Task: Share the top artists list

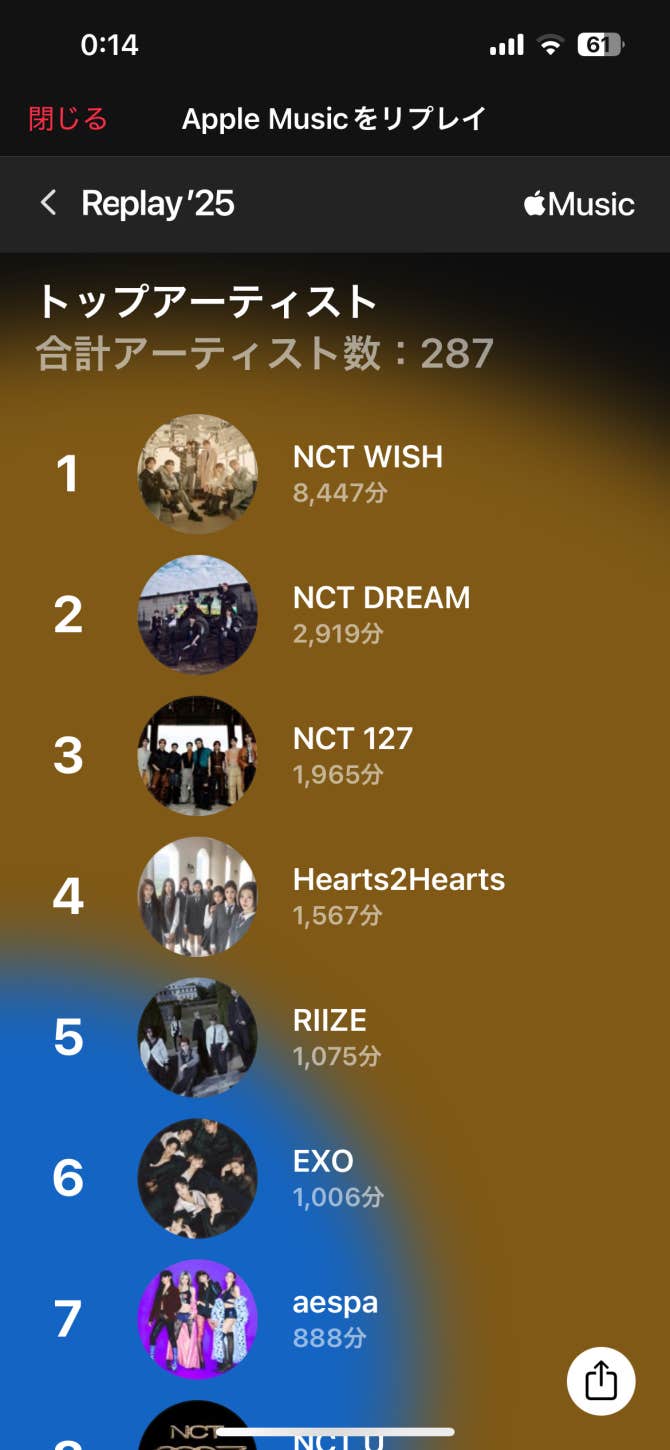Action: click(600, 1381)
